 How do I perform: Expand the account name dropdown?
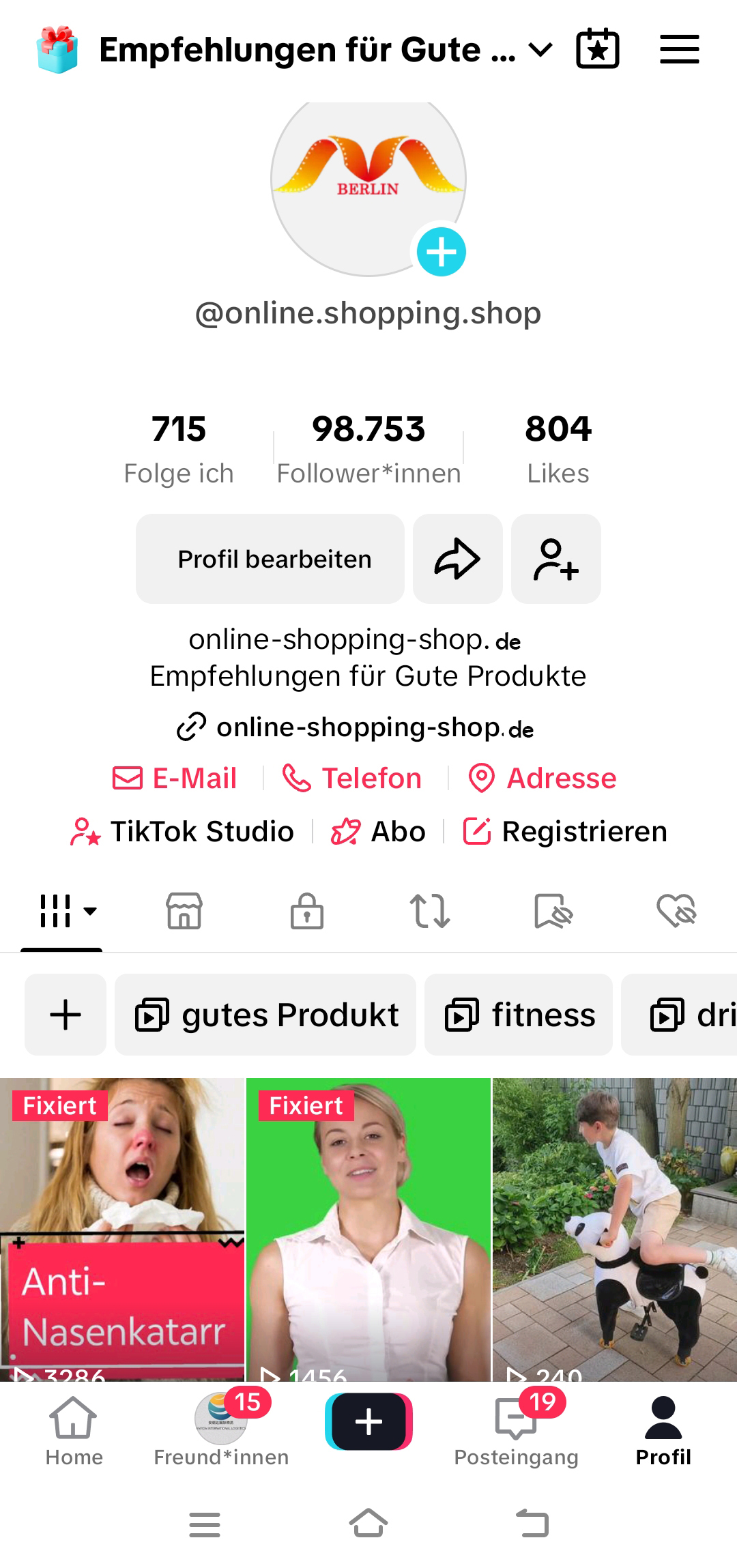[x=540, y=50]
